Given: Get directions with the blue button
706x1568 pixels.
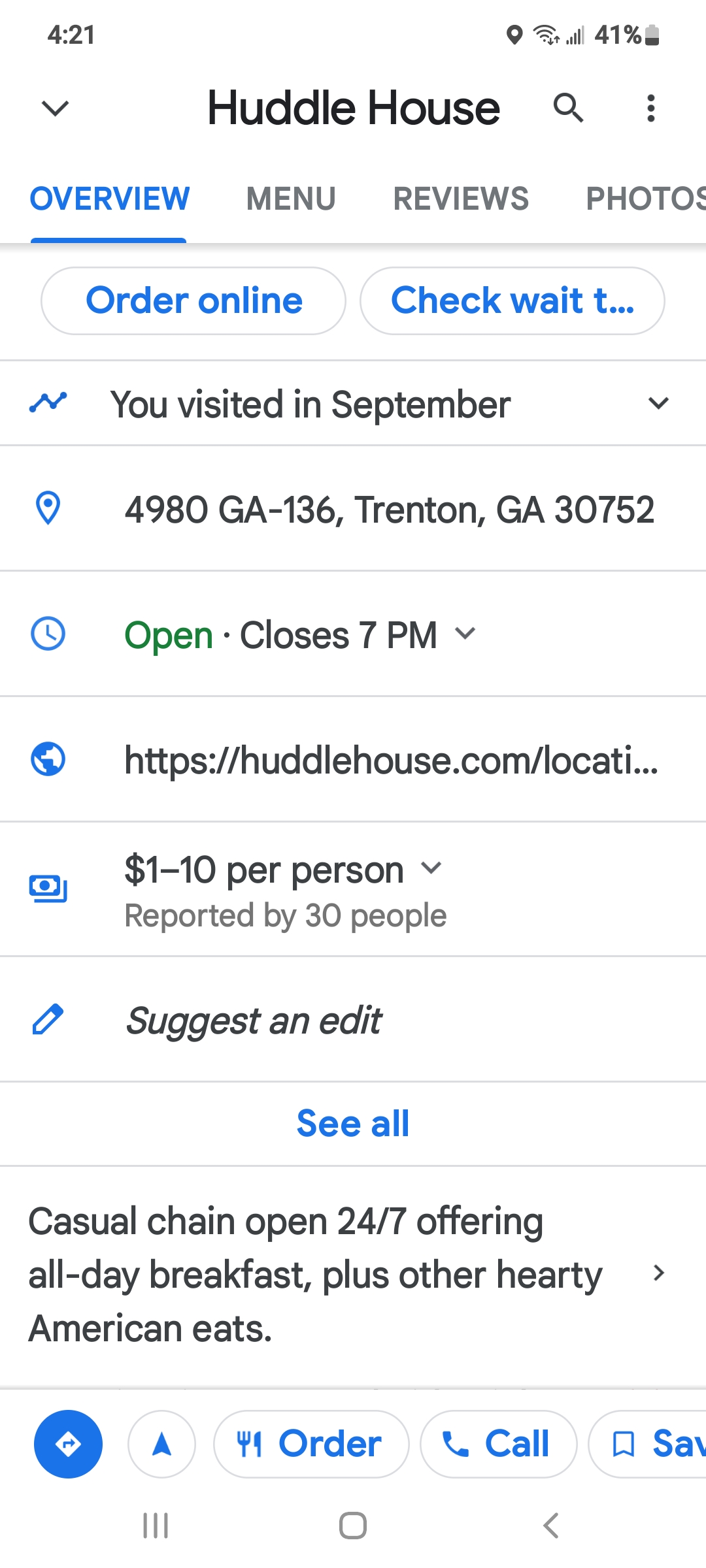Looking at the screenshot, I should coord(68,1444).
